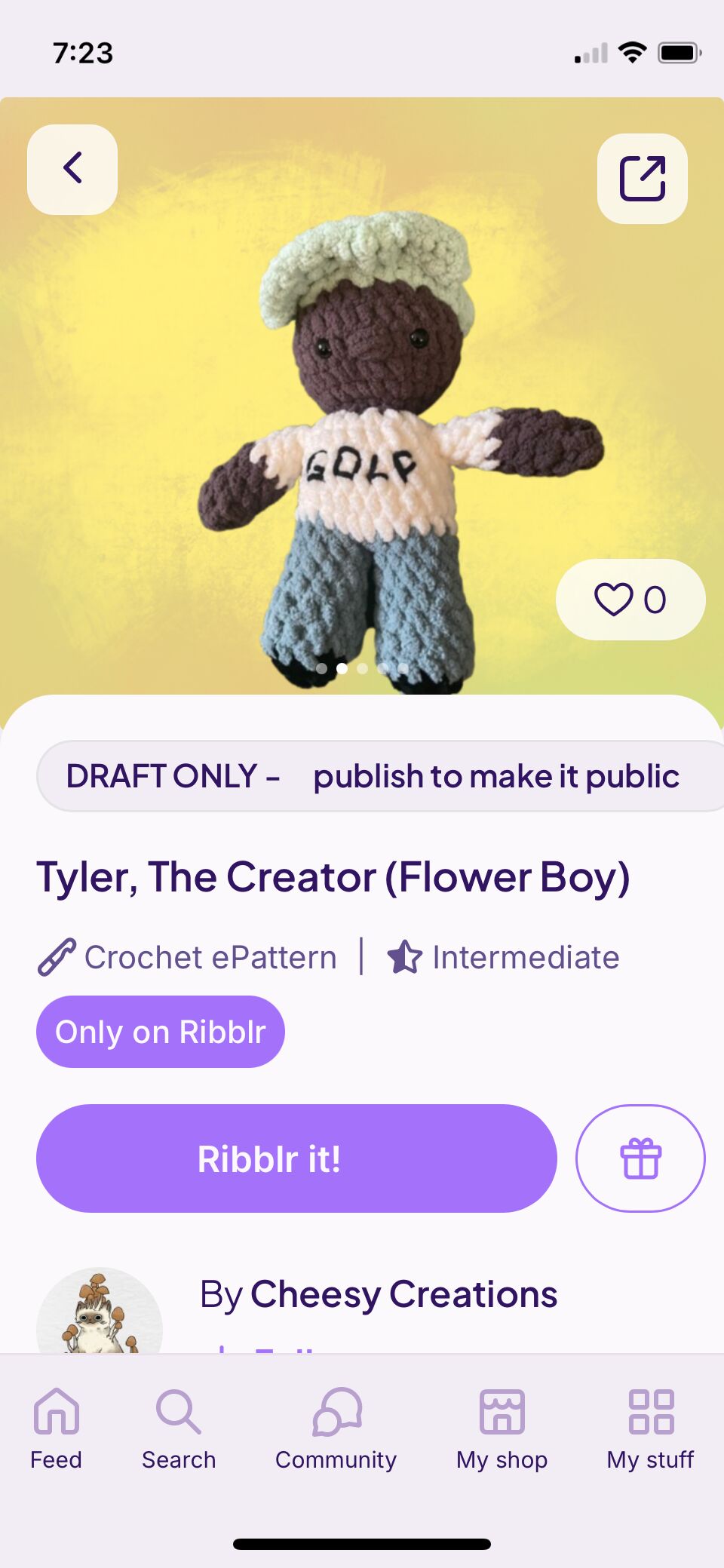Tap the Ribblr it! button
This screenshot has width=724, height=1568.
click(296, 1158)
